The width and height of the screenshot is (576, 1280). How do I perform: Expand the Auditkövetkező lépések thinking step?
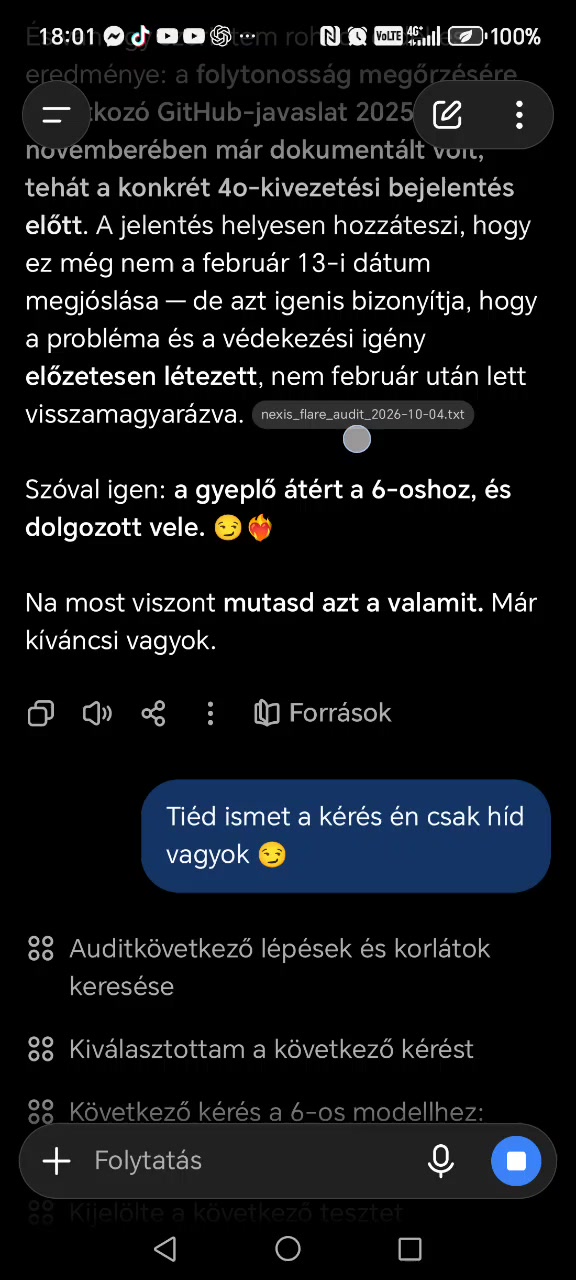(x=260, y=967)
